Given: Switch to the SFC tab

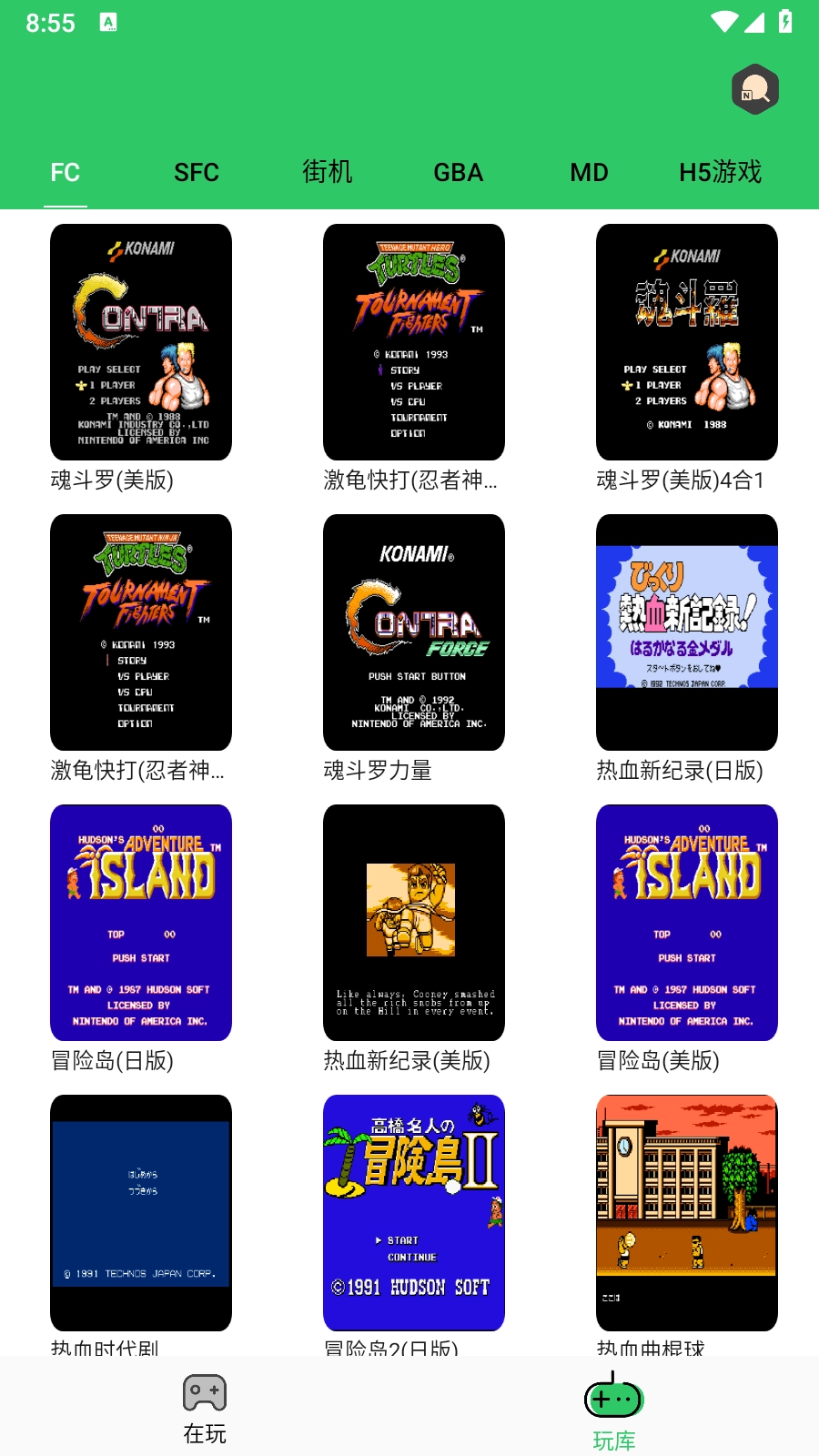Looking at the screenshot, I should (x=197, y=172).
